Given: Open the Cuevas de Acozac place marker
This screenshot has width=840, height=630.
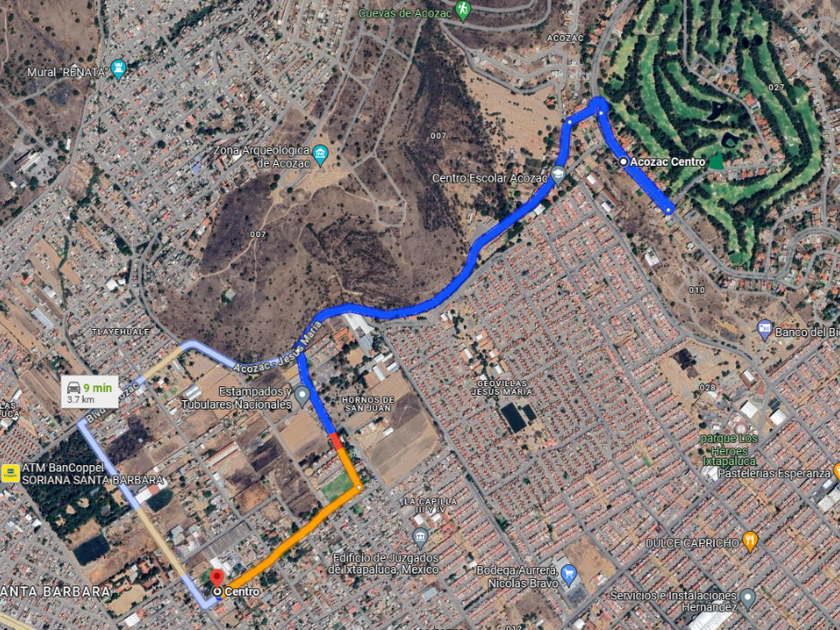Looking at the screenshot, I should (x=462, y=10).
